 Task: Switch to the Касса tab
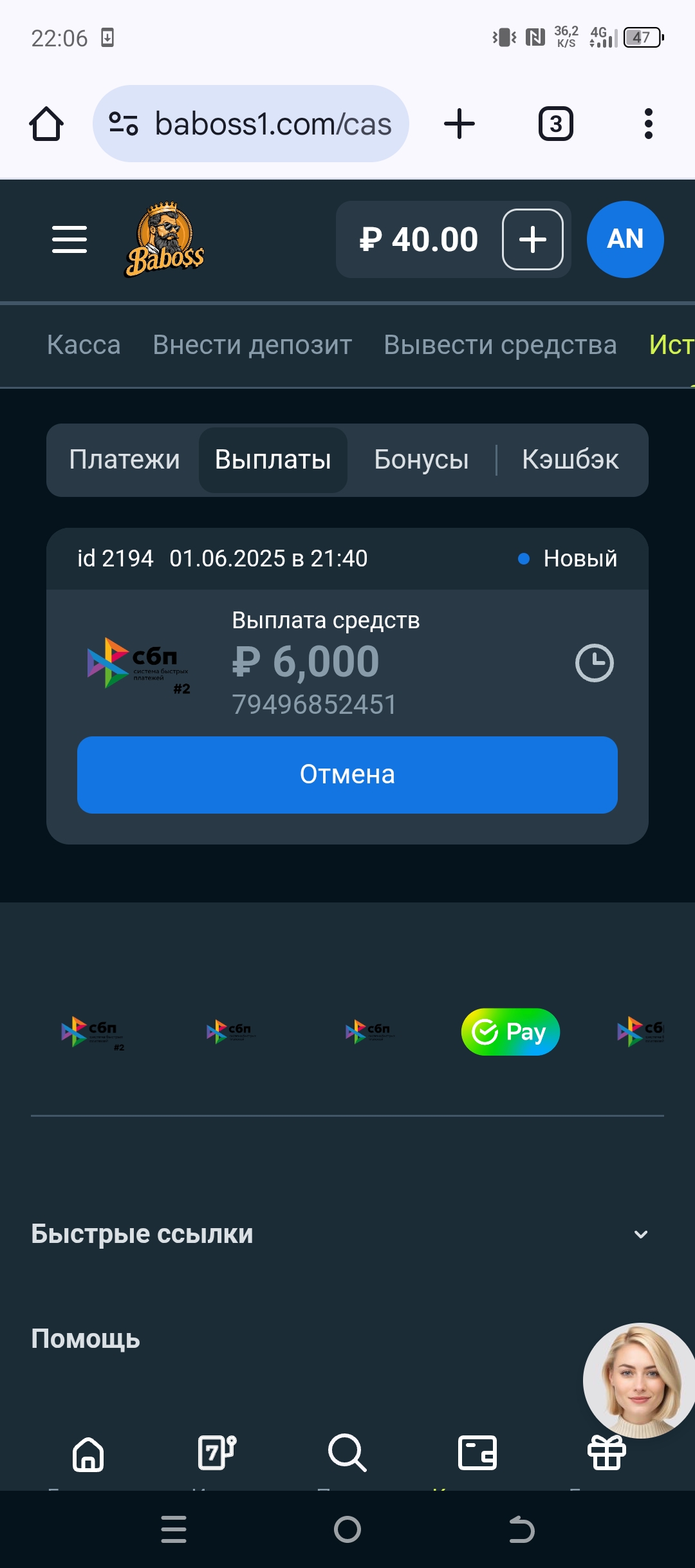(84, 345)
